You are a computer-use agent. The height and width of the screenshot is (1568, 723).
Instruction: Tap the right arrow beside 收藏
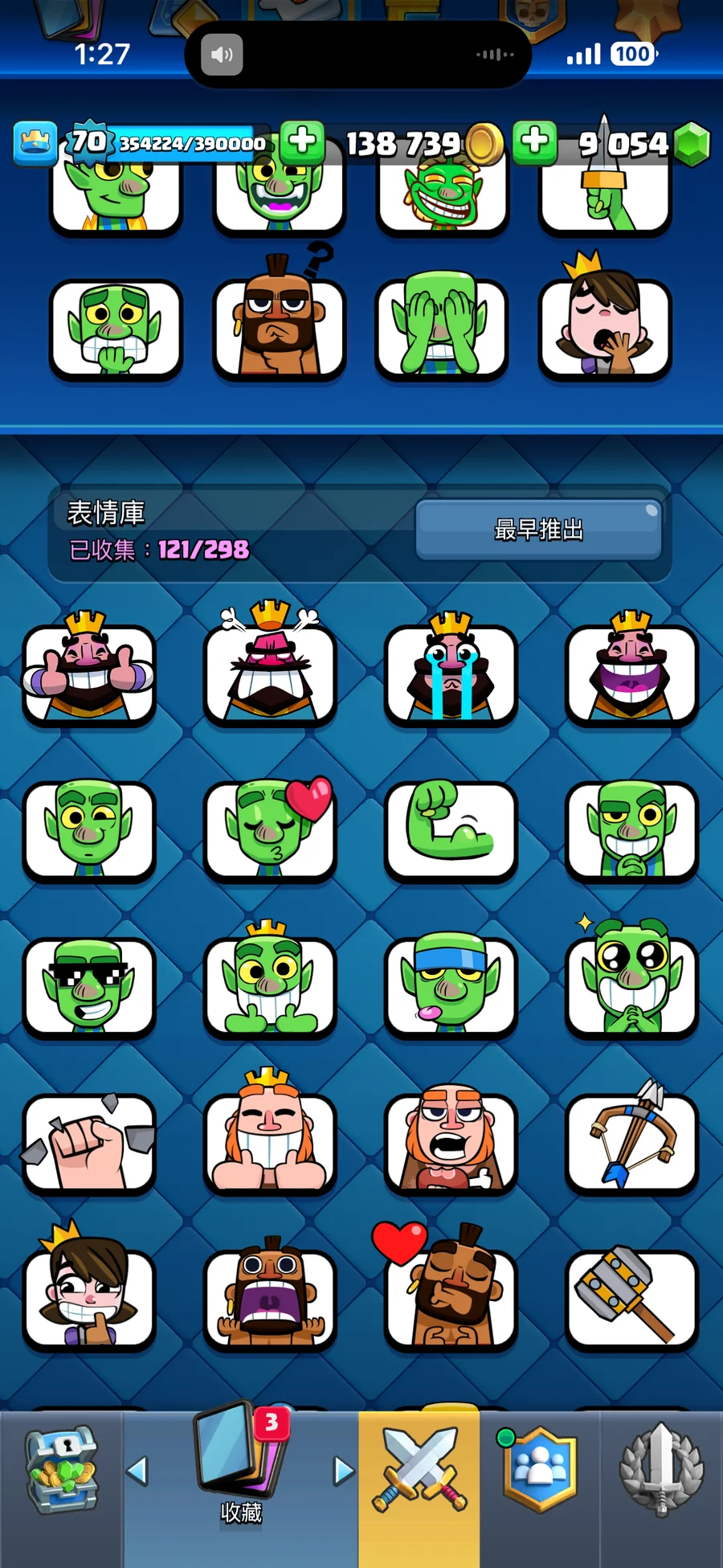pyautogui.click(x=344, y=1471)
